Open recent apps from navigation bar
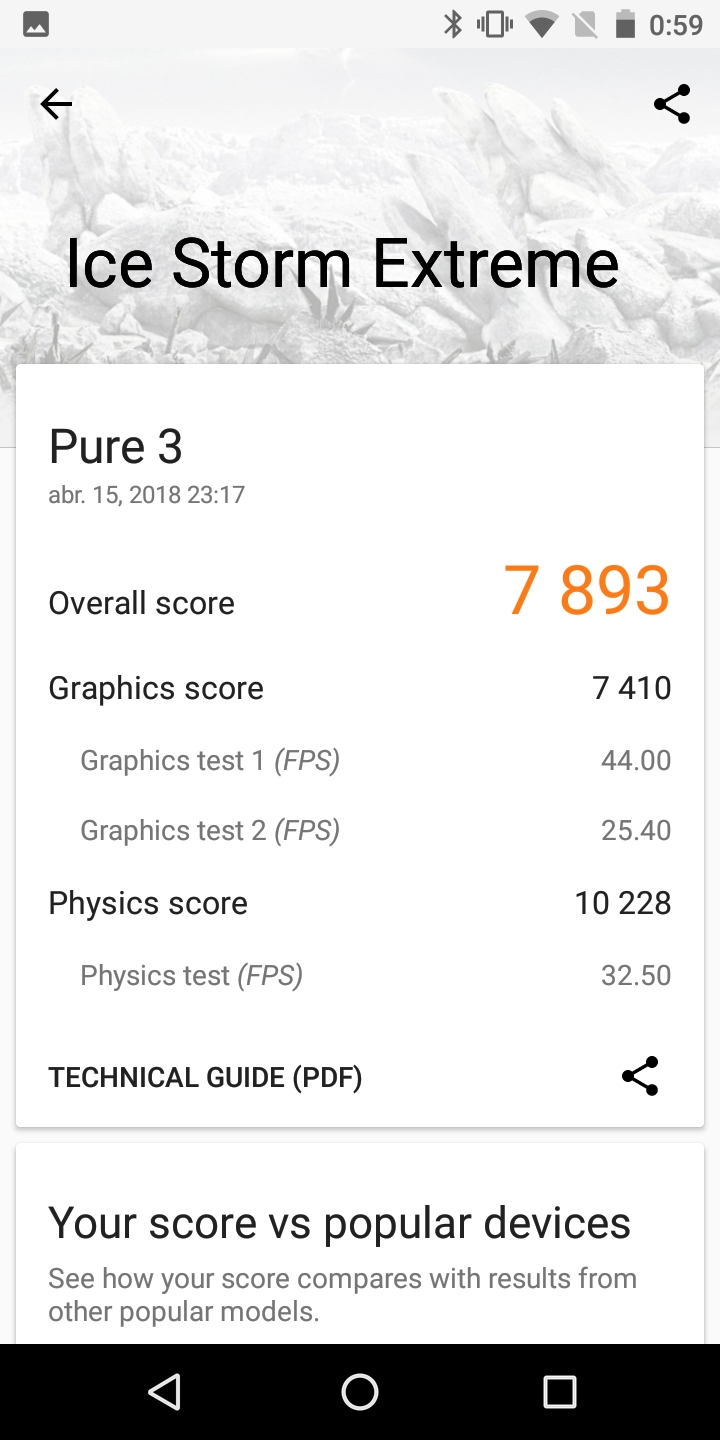The width and height of the screenshot is (720, 1440). [x=559, y=1391]
